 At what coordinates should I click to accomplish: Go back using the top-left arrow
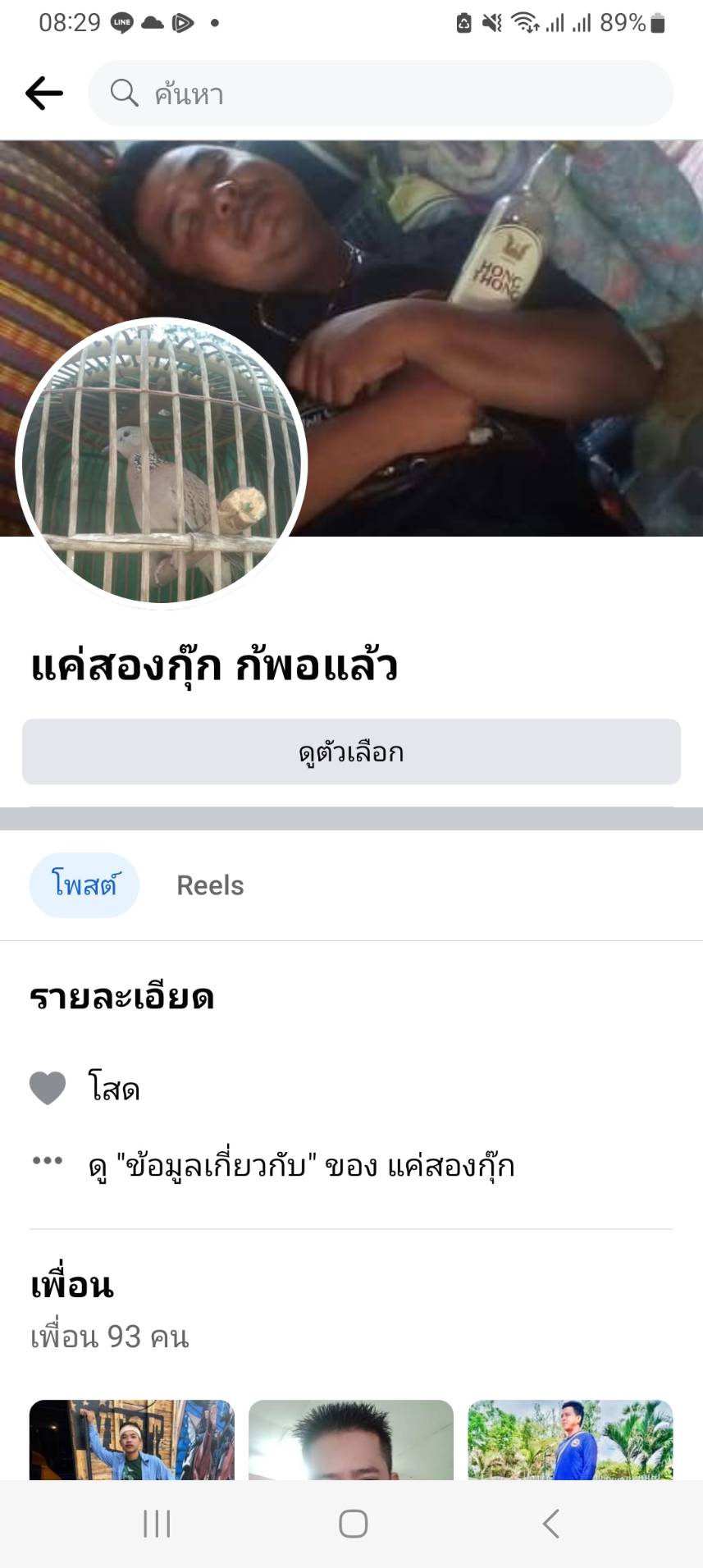click(x=44, y=94)
